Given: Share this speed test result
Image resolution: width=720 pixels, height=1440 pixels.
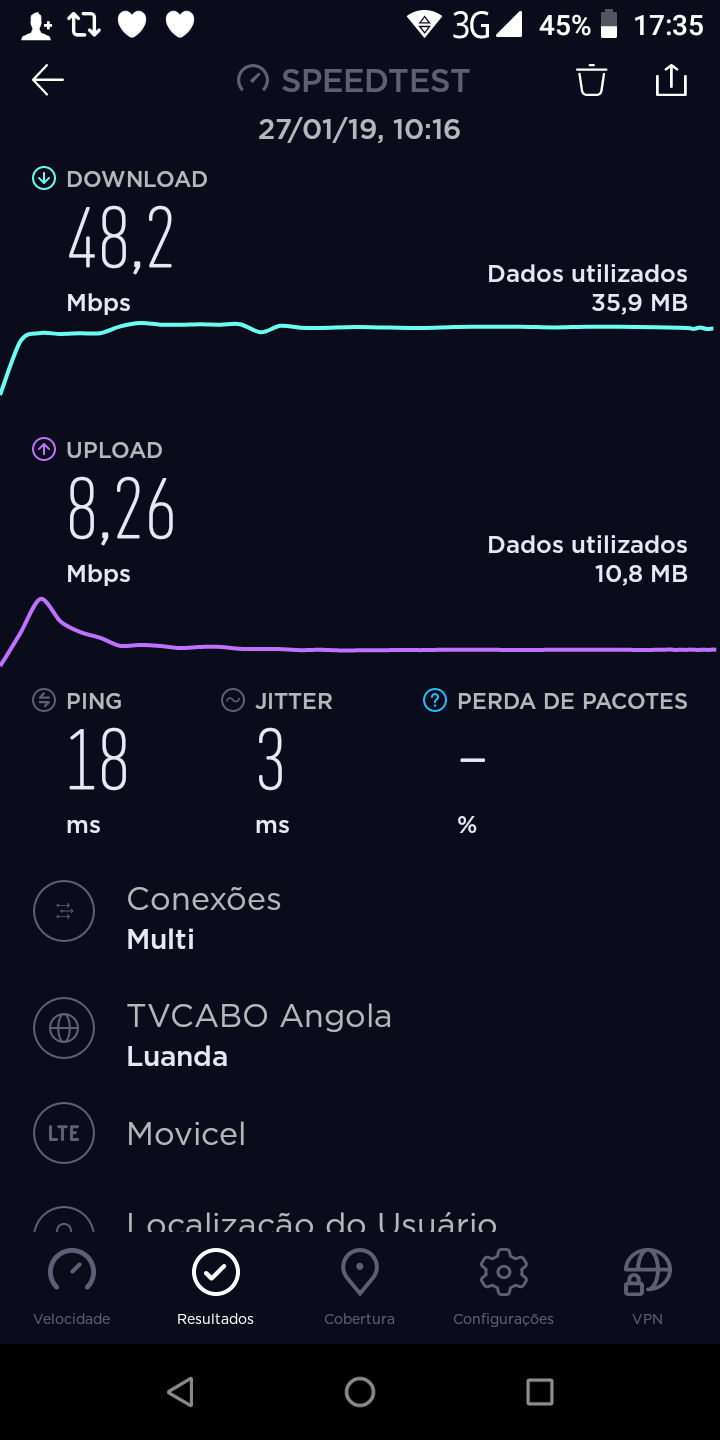Looking at the screenshot, I should click(x=671, y=80).
